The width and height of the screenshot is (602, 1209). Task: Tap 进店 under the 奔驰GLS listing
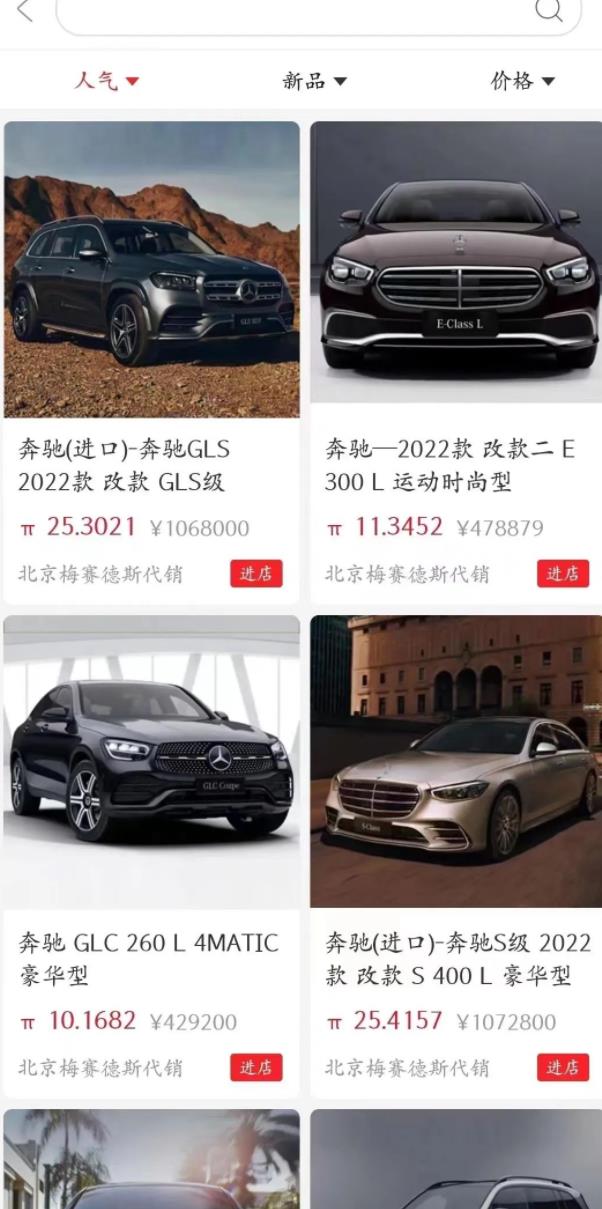pos(256,574)
